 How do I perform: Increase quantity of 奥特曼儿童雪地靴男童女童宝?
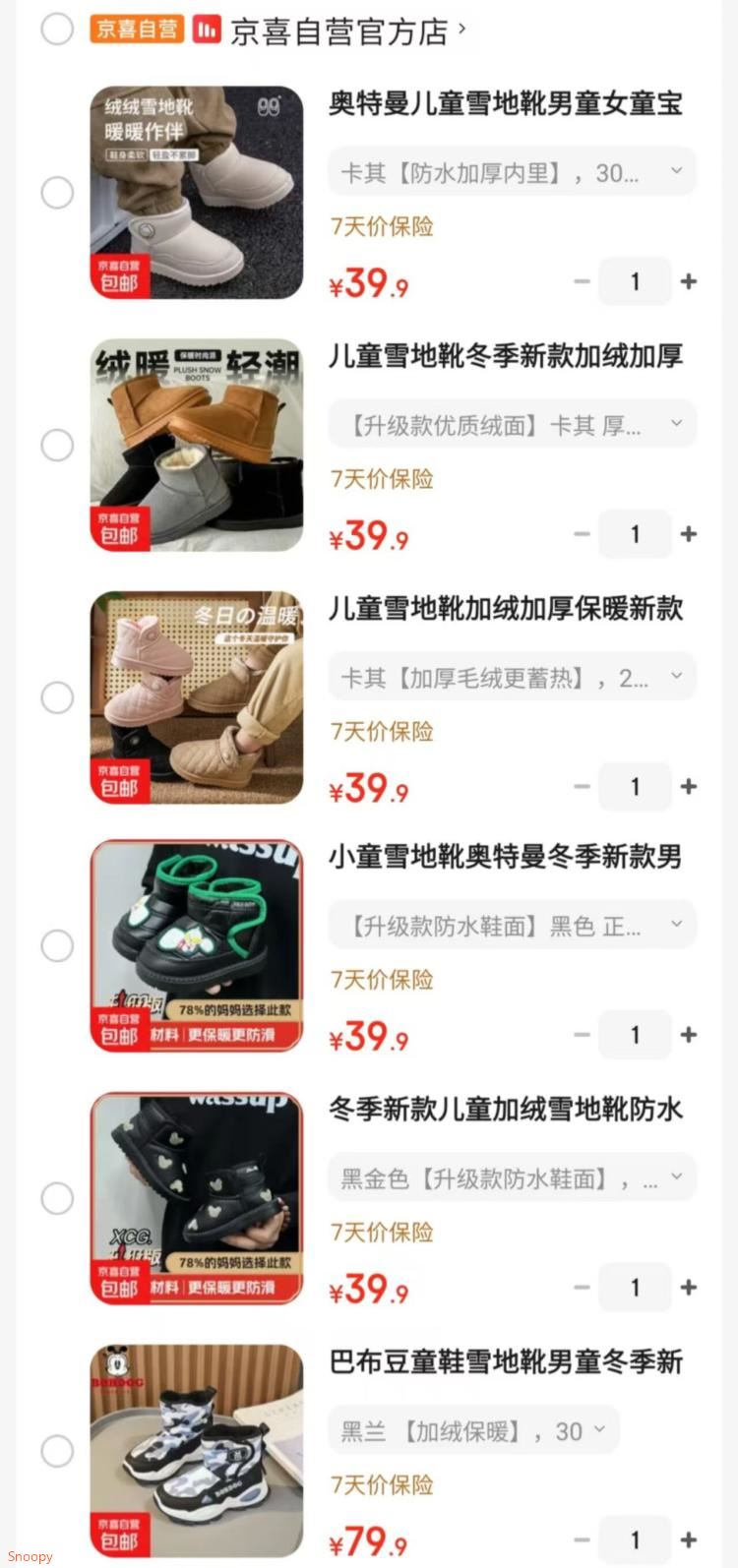689,282
